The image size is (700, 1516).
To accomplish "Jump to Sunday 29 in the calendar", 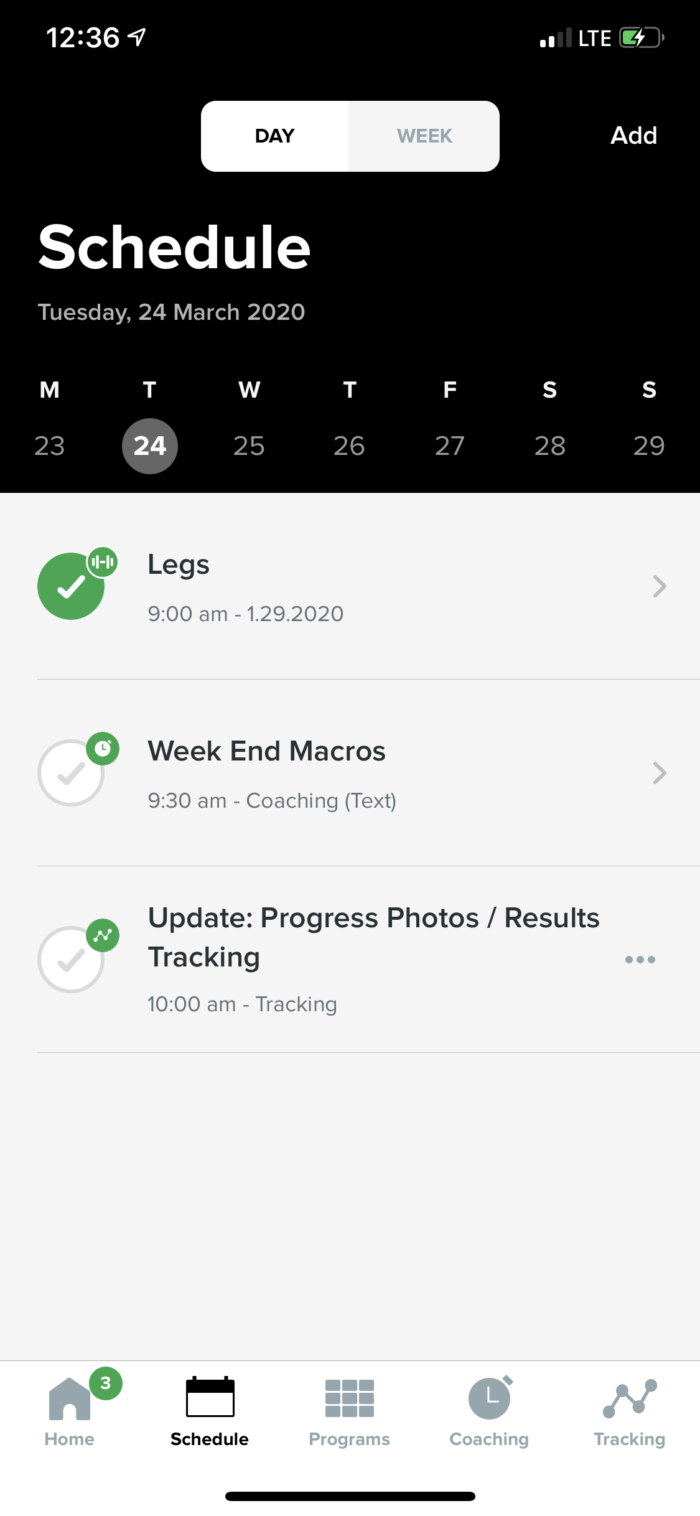I will (x=649, y=445).
